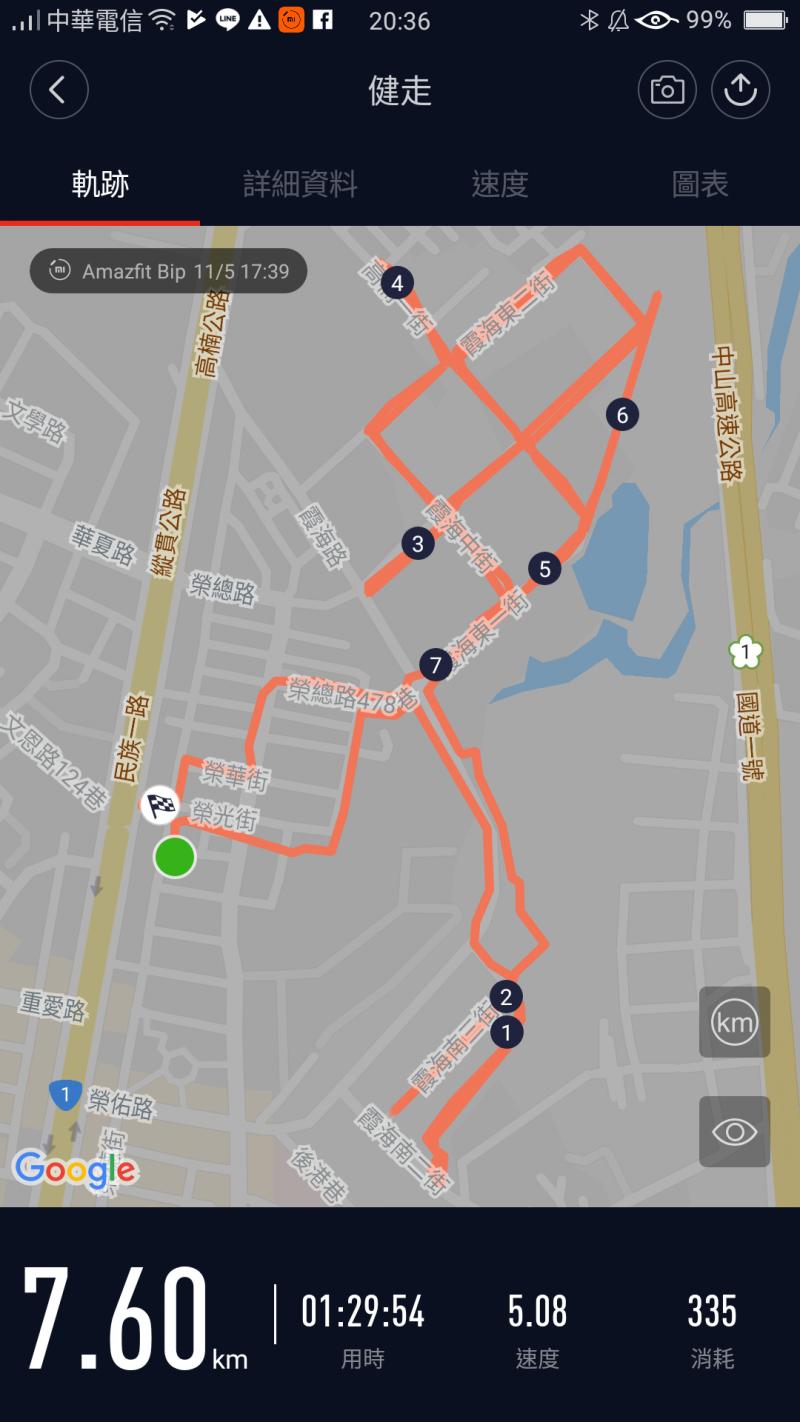Switch to the 詳細資料 tab

coord(300,184)
